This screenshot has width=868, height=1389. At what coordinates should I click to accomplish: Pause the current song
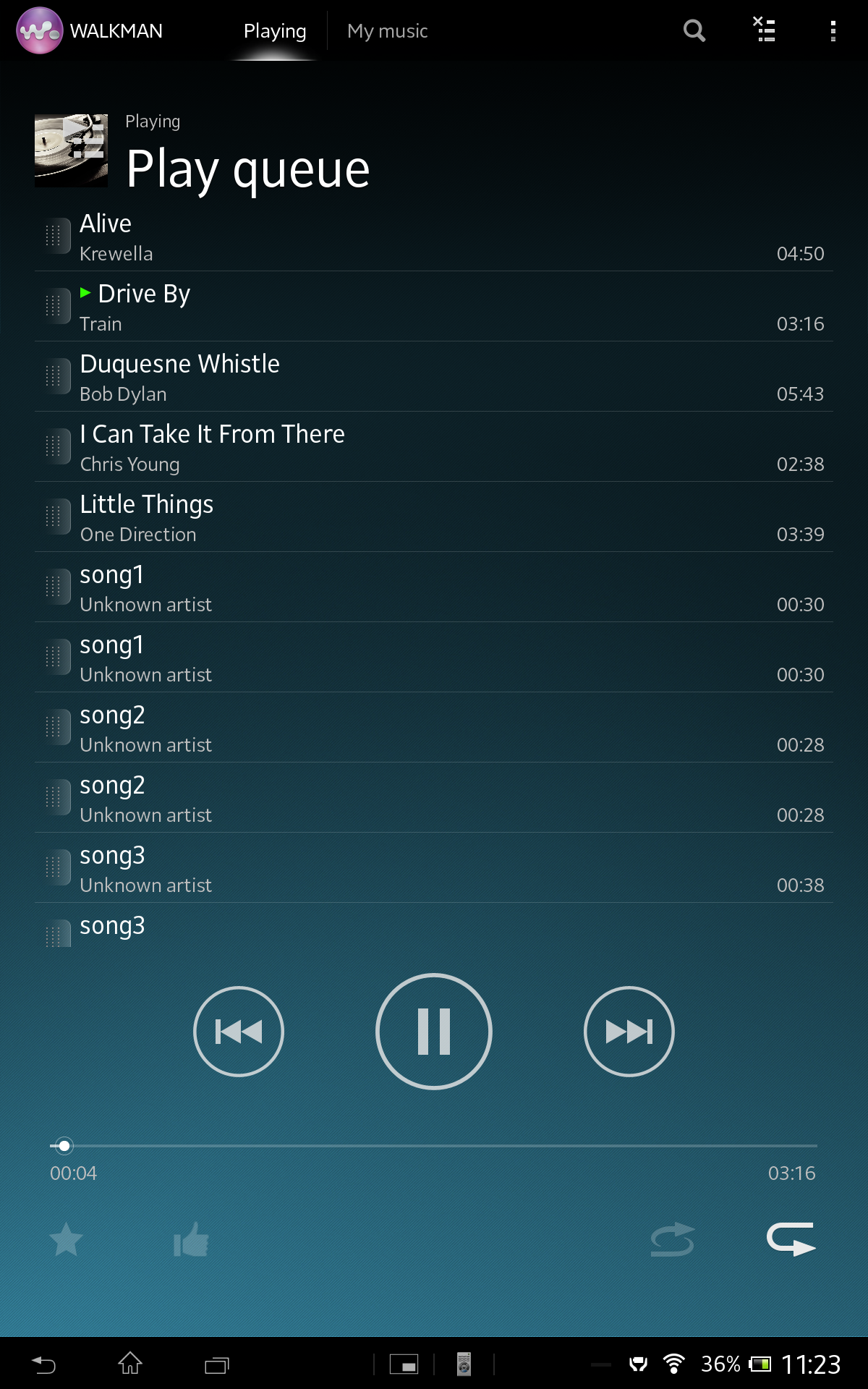click(434, 1031)
